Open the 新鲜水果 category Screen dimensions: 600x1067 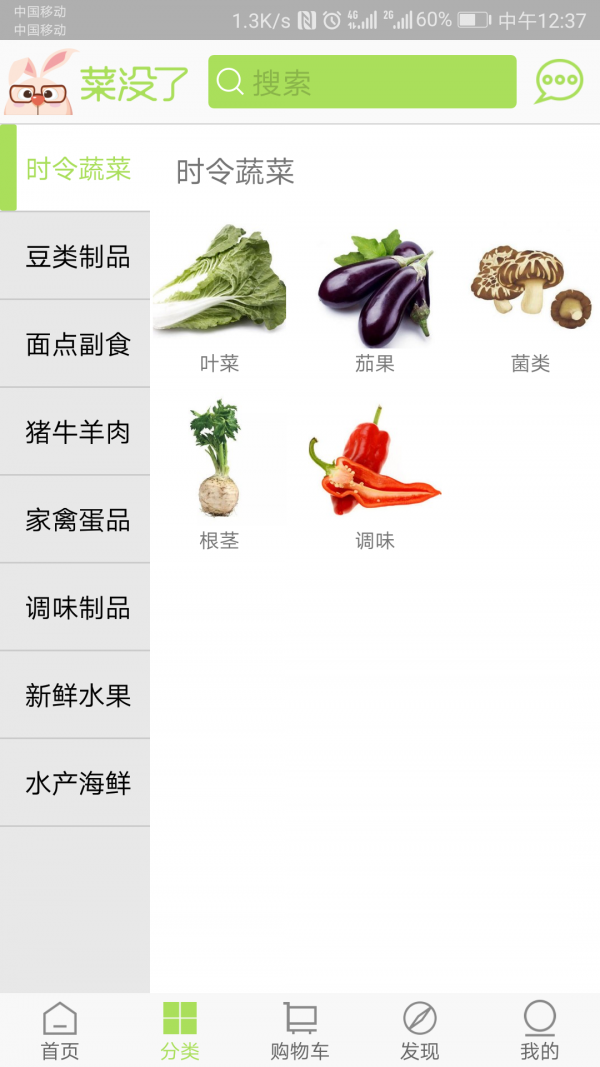(75, 695)
